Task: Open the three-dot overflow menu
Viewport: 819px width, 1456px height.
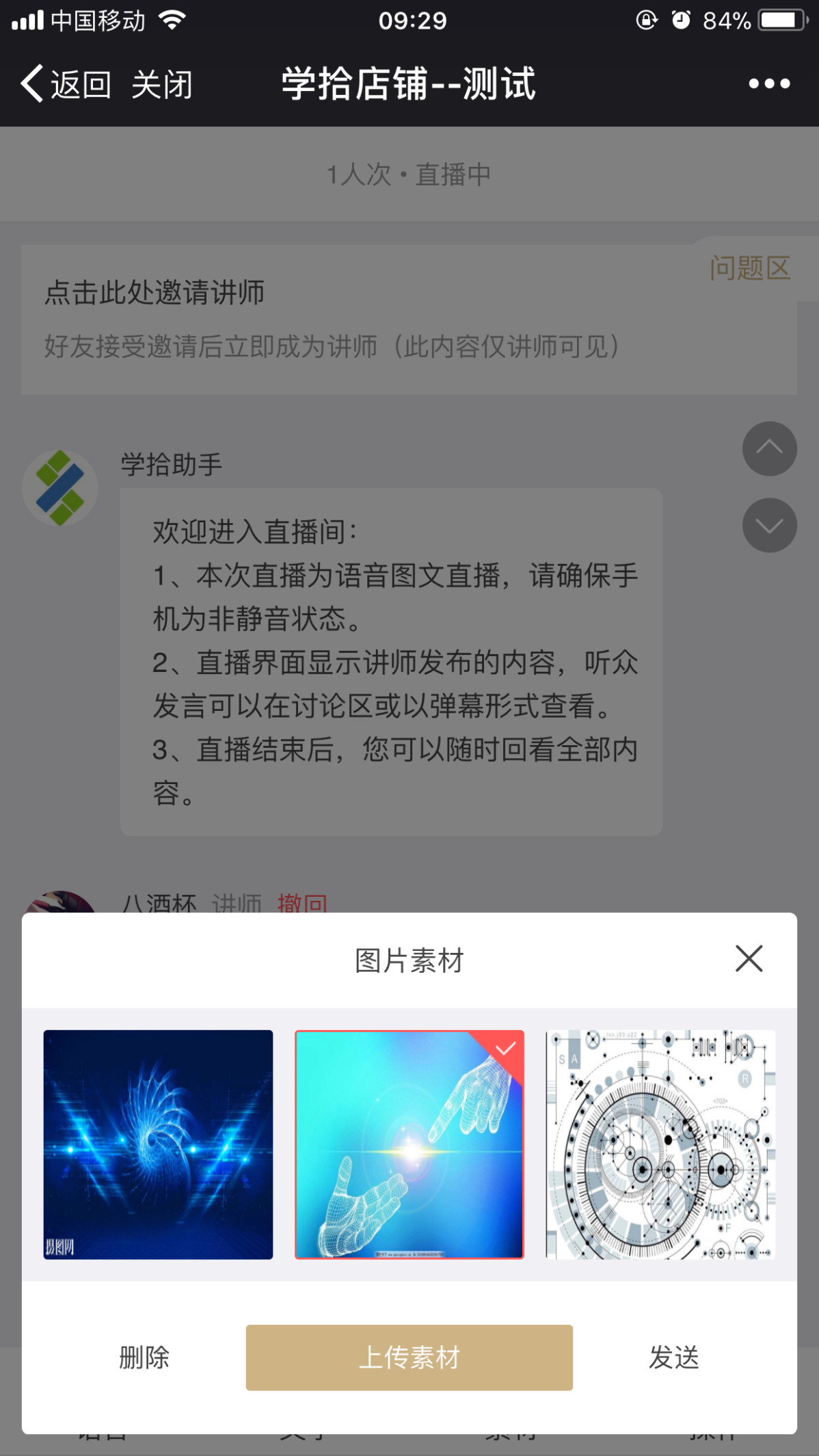Action: pos(769,83)
